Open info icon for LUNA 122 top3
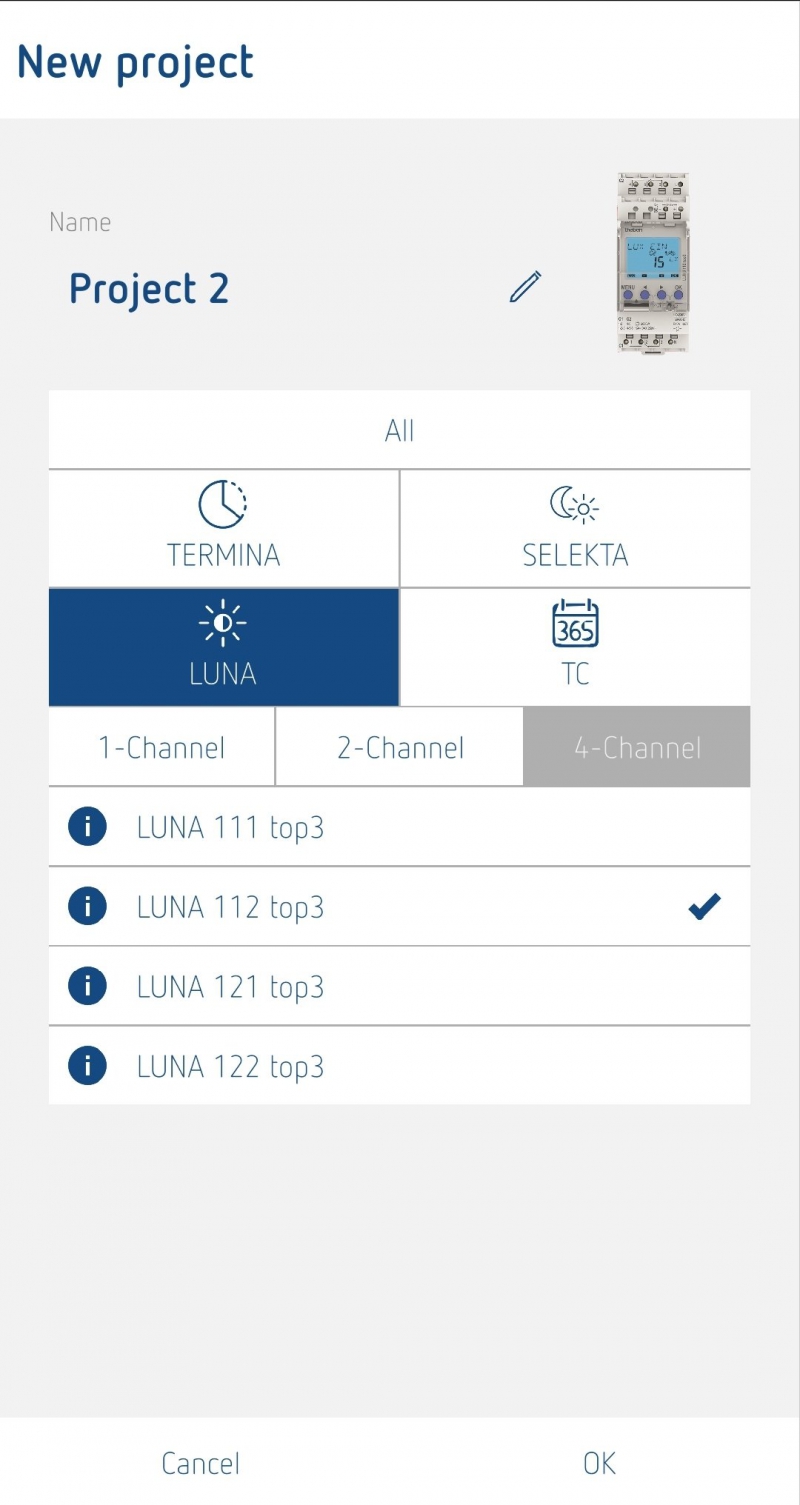 tap(87, 1066)
